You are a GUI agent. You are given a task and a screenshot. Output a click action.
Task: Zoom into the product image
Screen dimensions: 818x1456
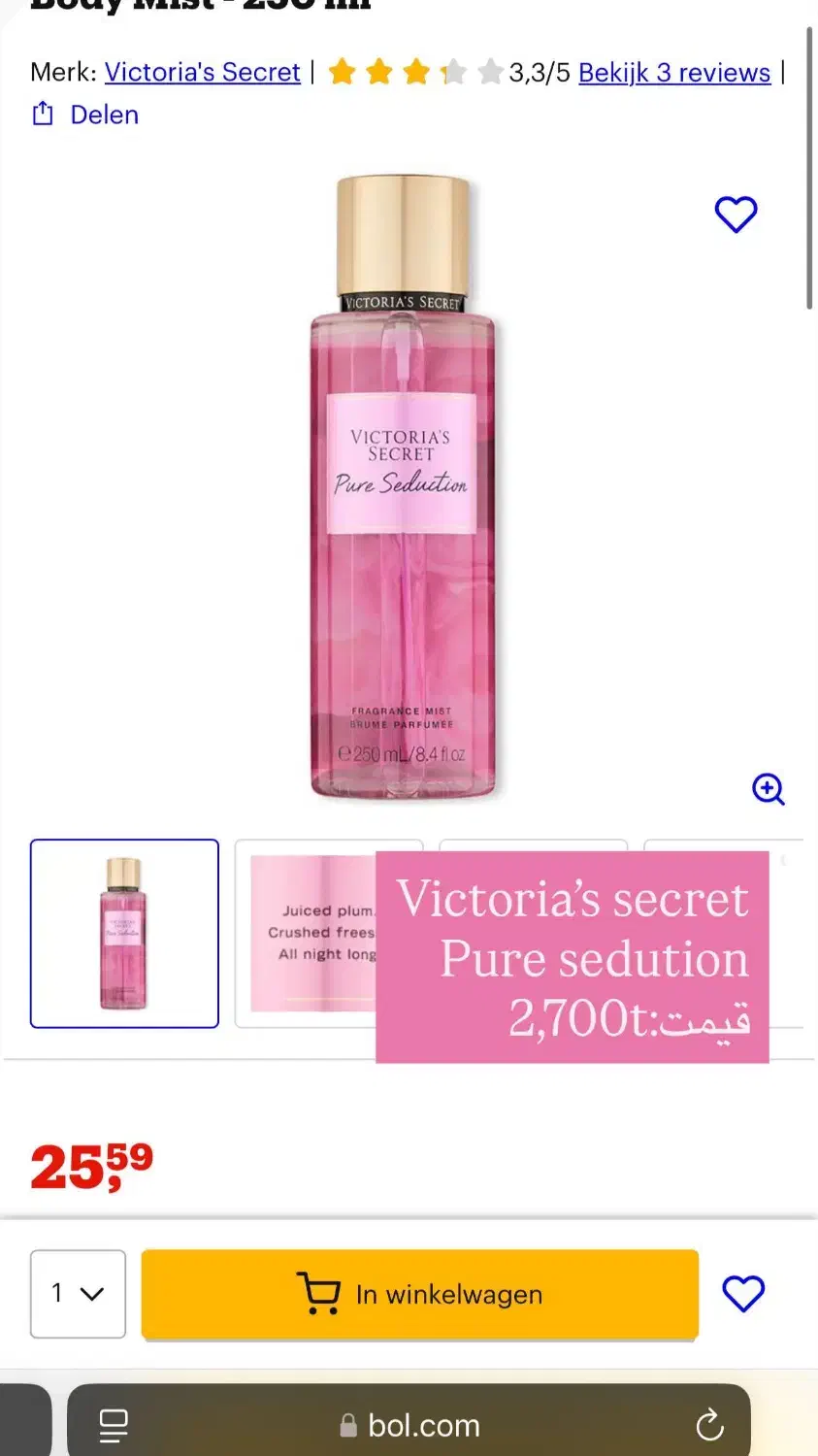click(768, 789)
